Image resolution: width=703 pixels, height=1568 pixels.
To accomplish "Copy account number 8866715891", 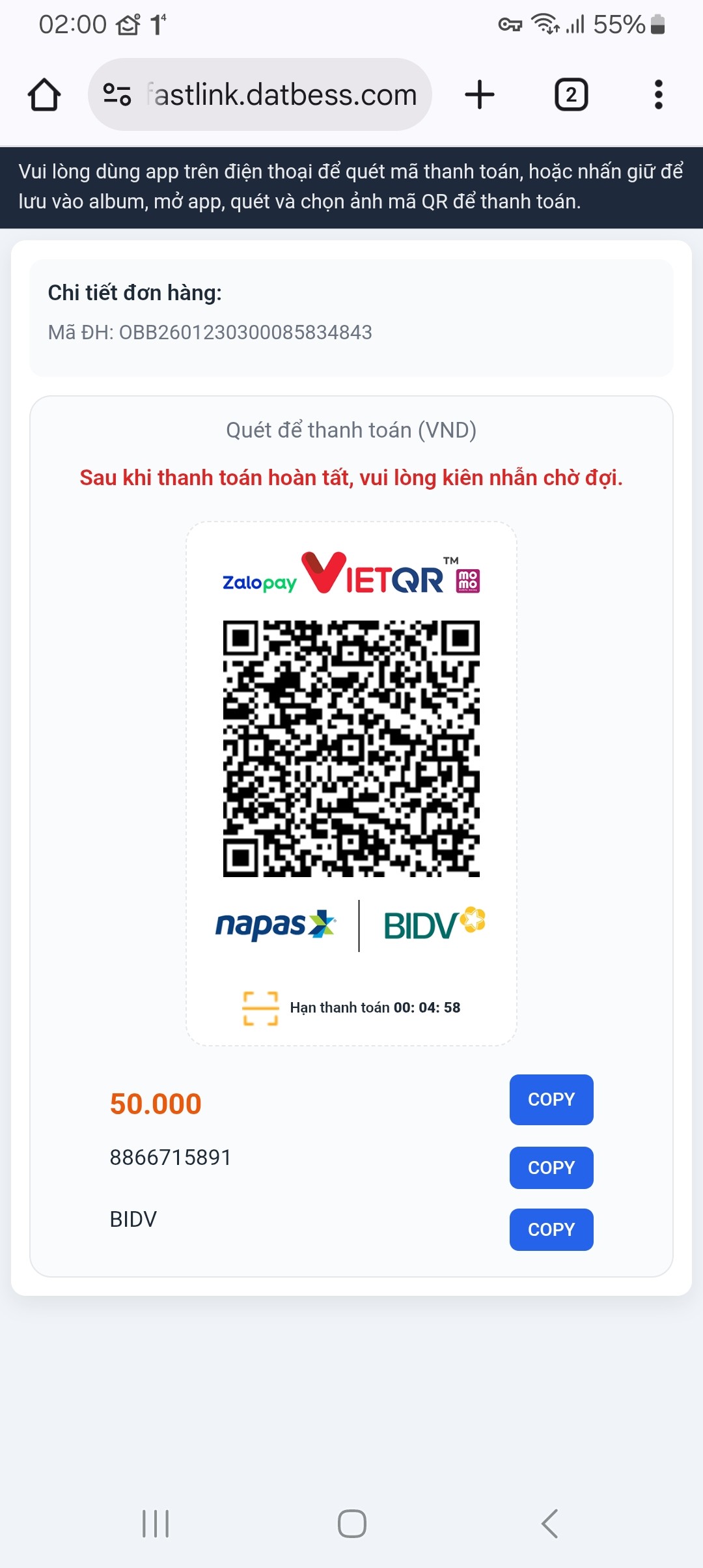I will click(551, 1168).
